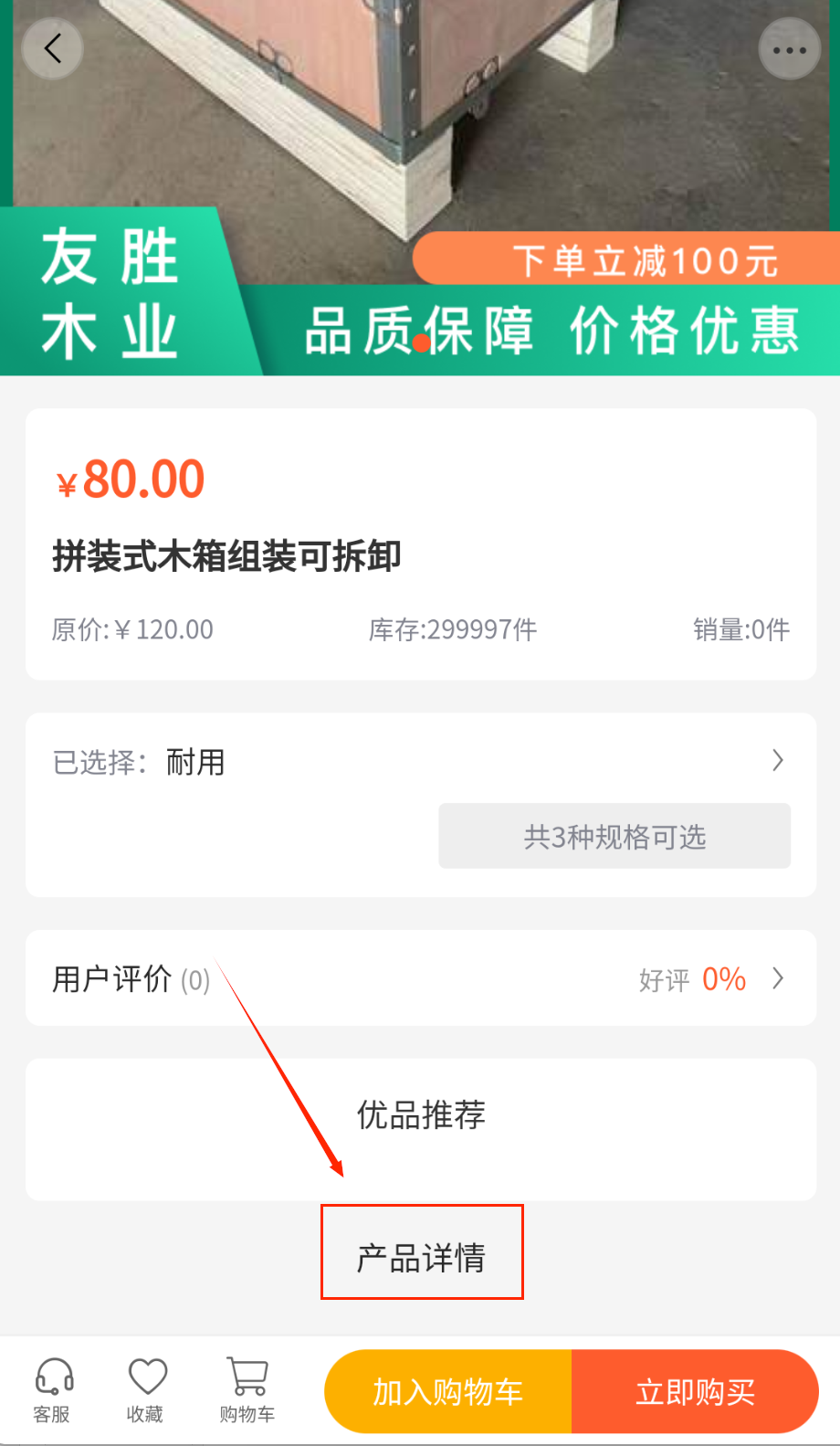Open 用户评价 reviews row

[420, 978]
